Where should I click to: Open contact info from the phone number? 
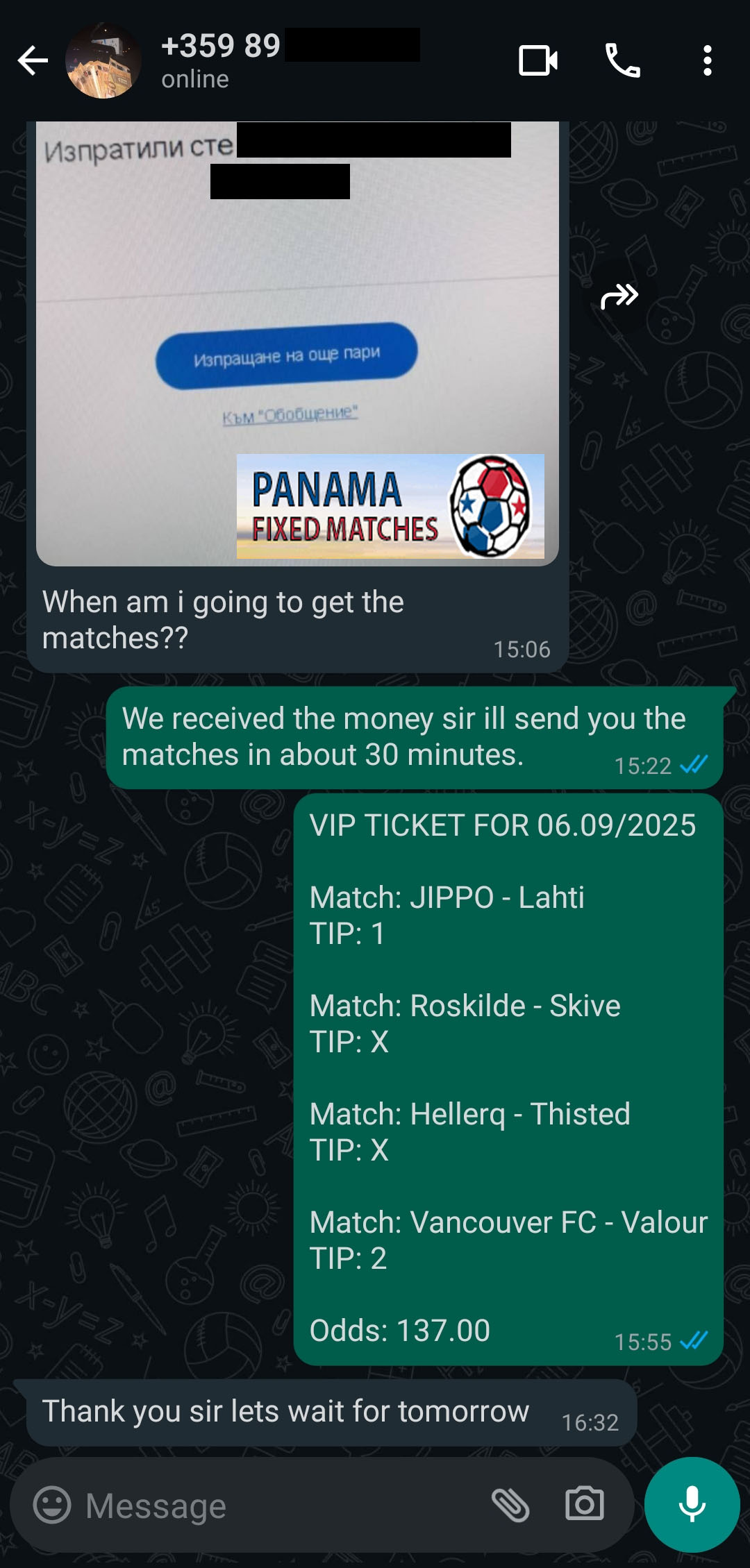pos(221,47)
